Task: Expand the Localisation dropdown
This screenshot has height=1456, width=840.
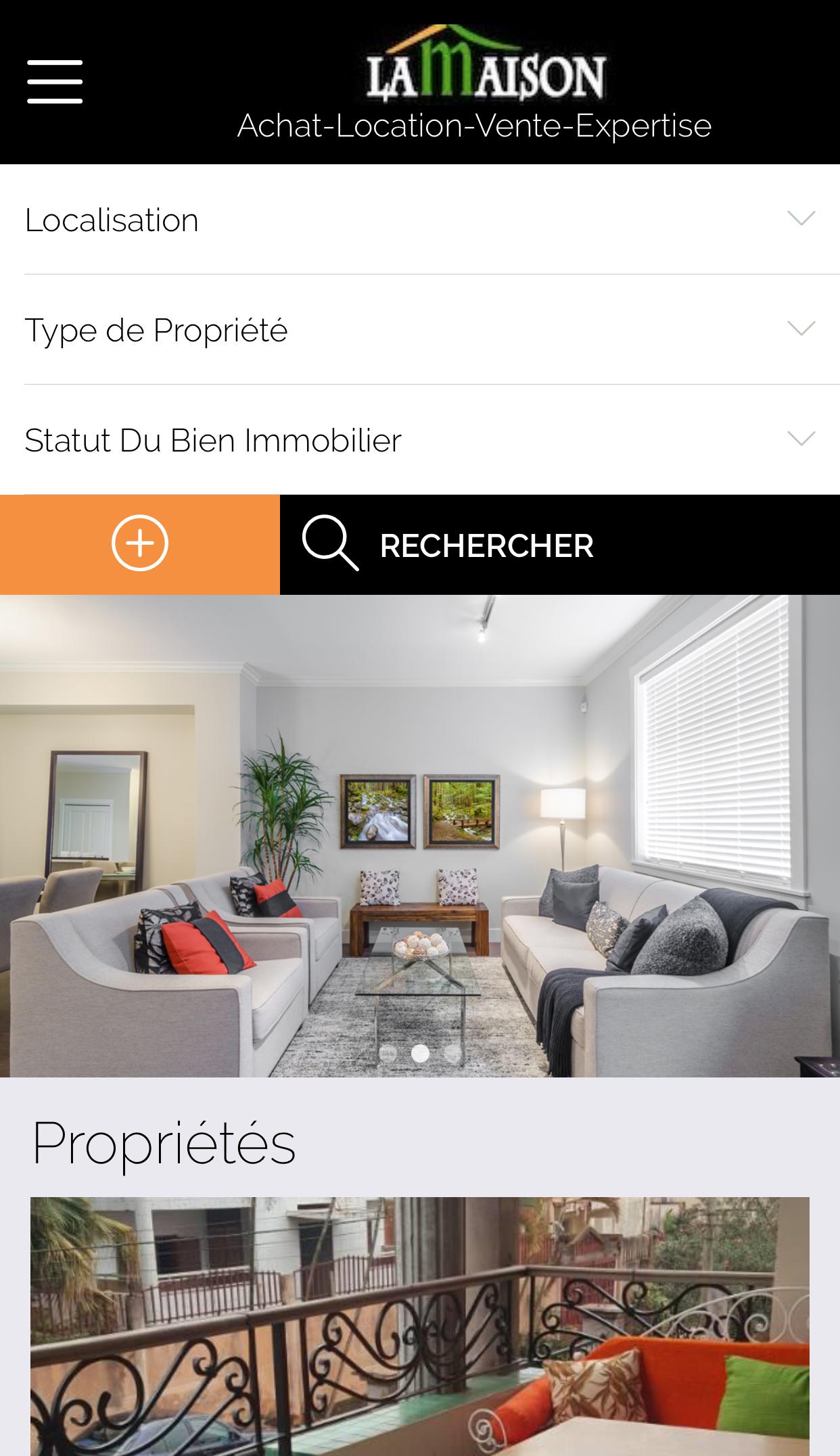Action: pos(419,220)
